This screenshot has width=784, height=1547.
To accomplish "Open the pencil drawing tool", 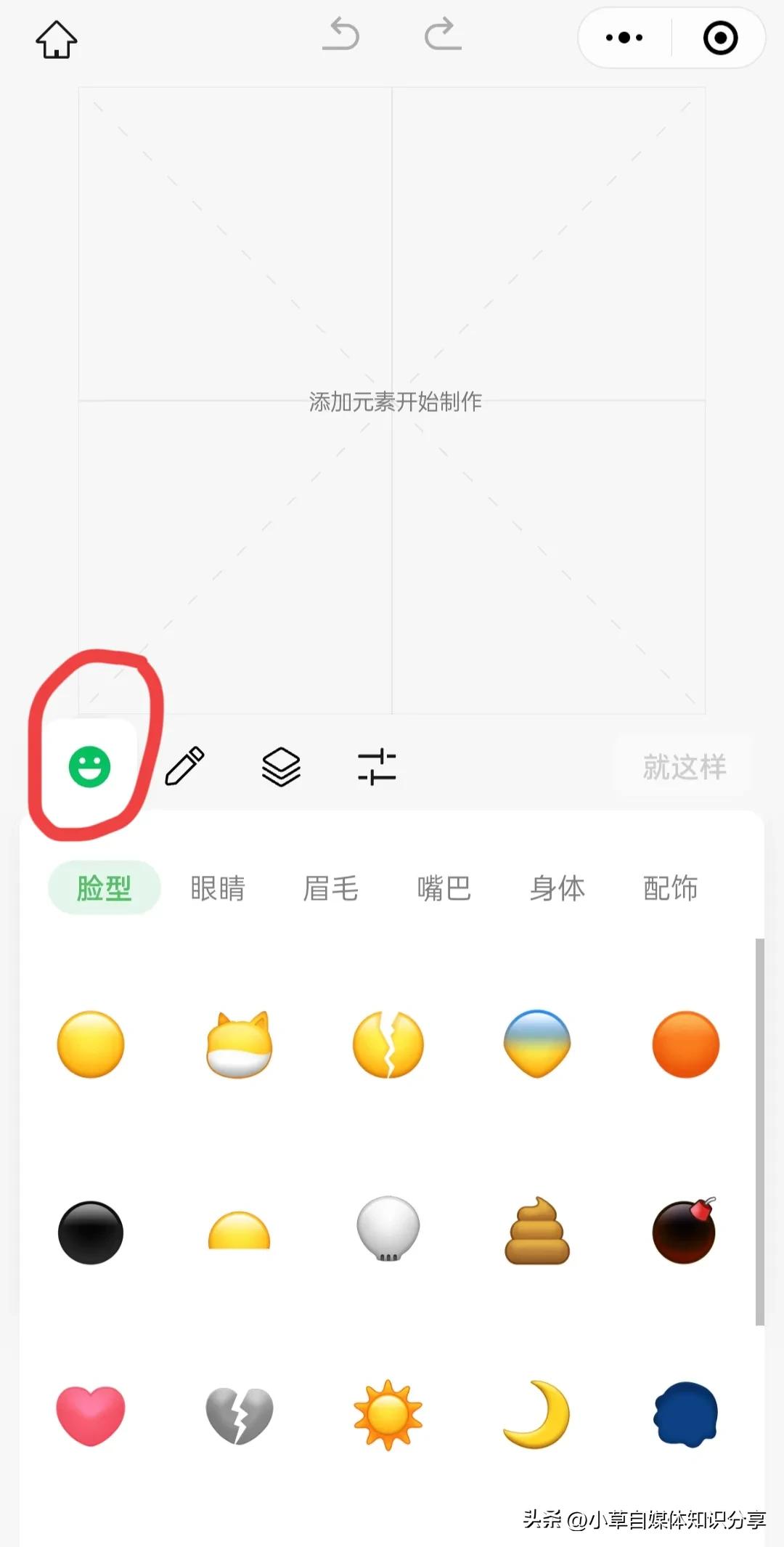I will coord(187,766).
